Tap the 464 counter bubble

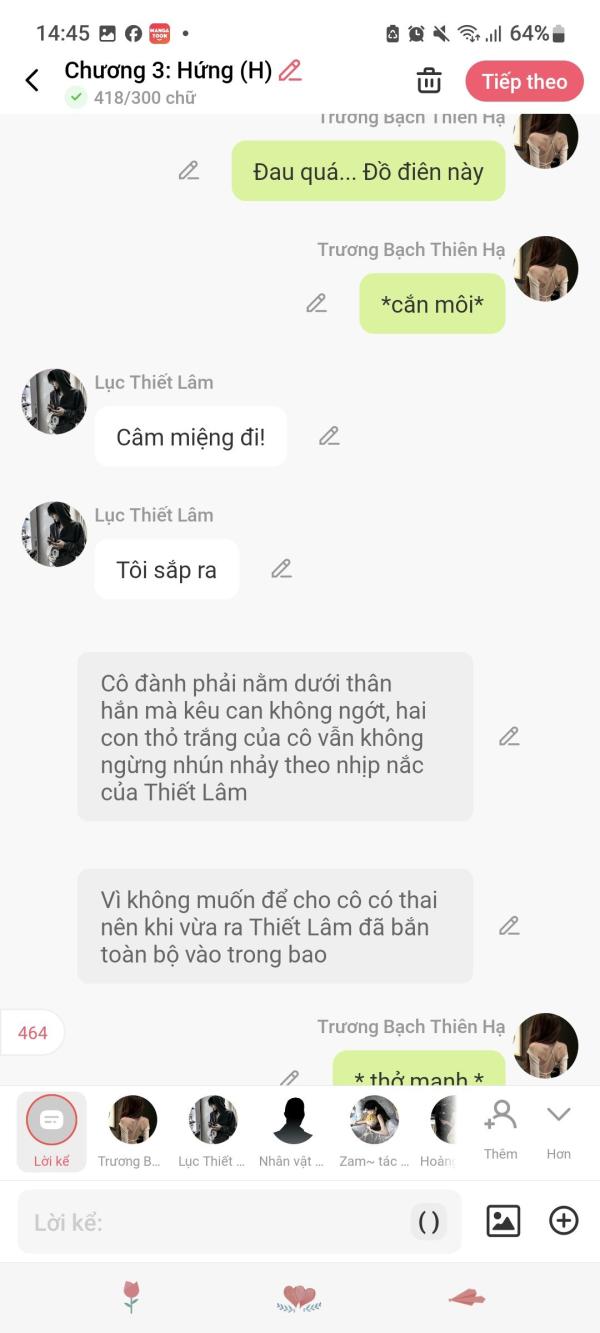32,1033
